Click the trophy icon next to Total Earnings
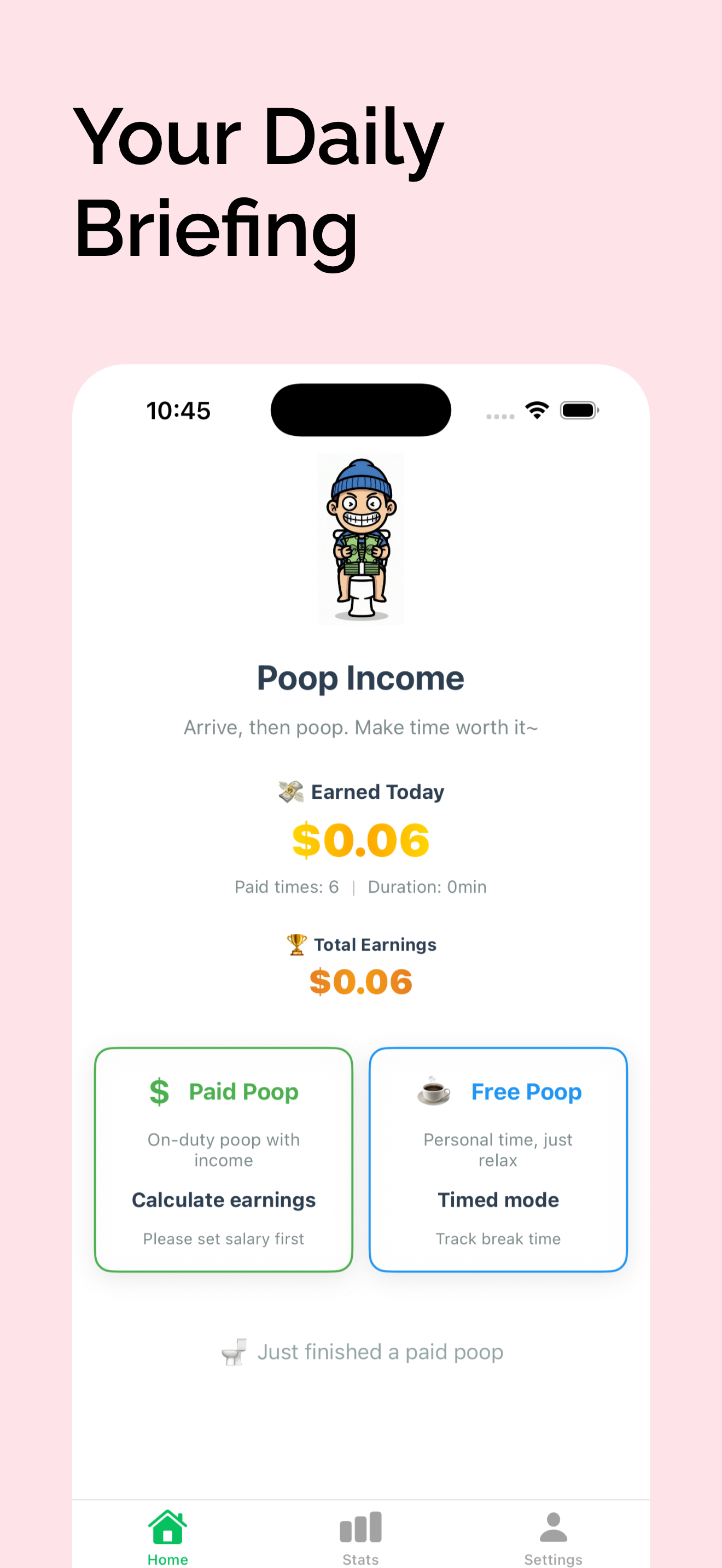Screen dimensions: 722x1568 point(295,944)
